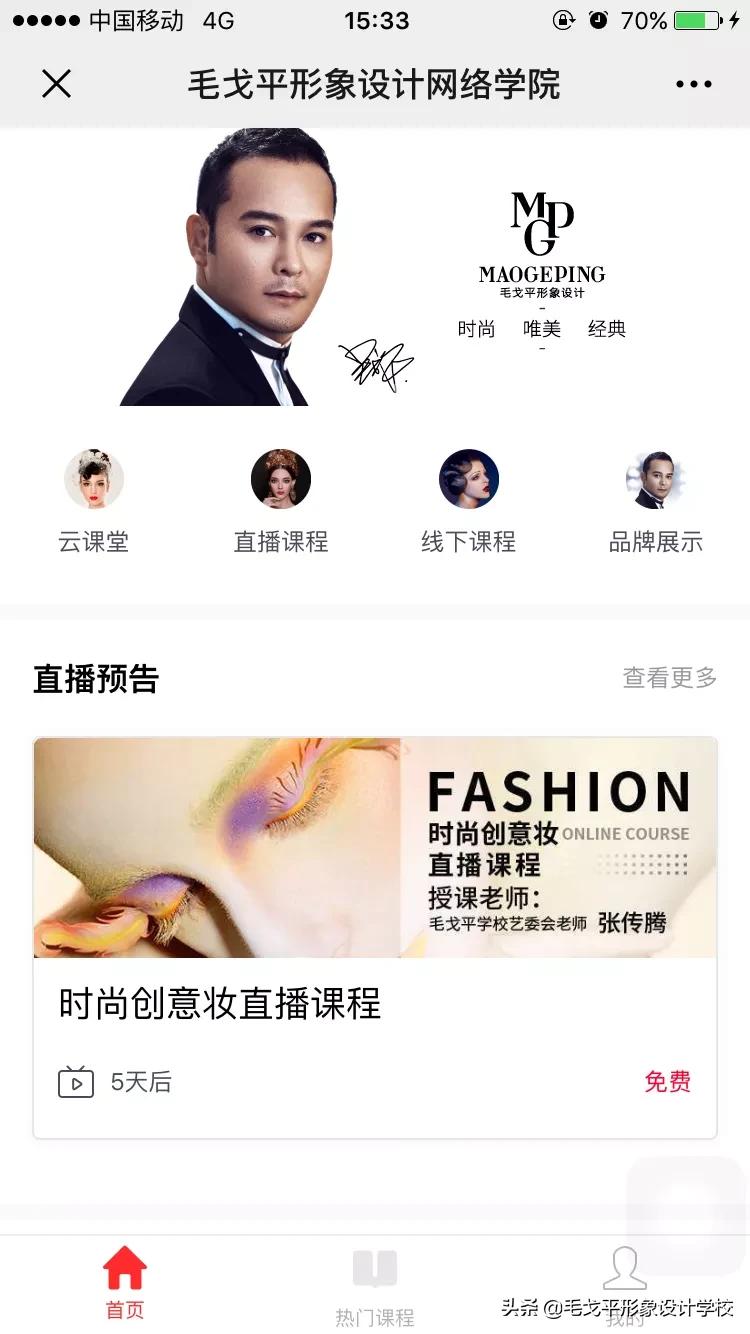Open the 云课堂 (Cloud Classroom) section icon
Screen dimensions: 750x1334
pos(95,479)
